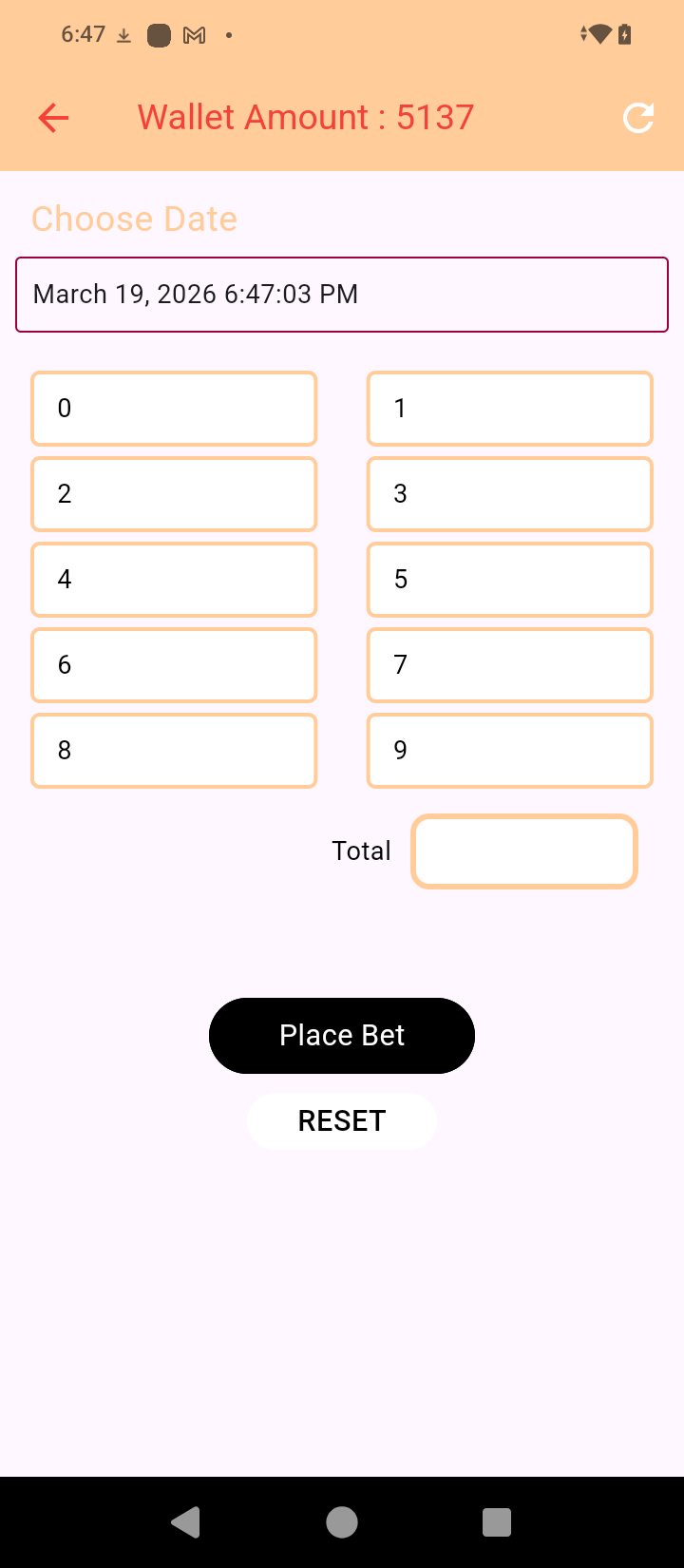Activate the field for number 8
Image resolution: width=684 pixels, height=1568 pixels.
[174, 751]
